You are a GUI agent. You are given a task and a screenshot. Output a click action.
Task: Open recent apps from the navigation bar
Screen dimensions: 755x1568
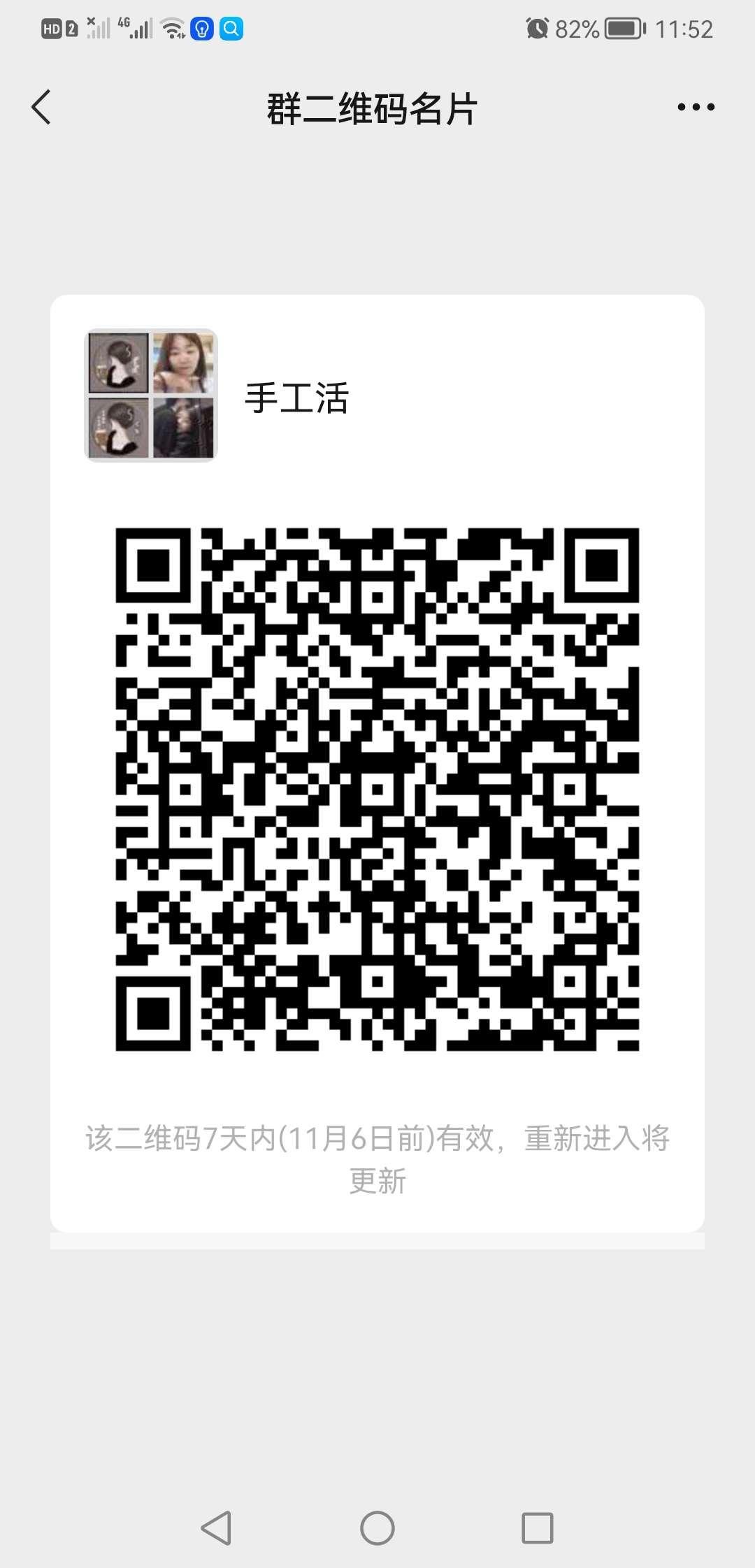538,1528
